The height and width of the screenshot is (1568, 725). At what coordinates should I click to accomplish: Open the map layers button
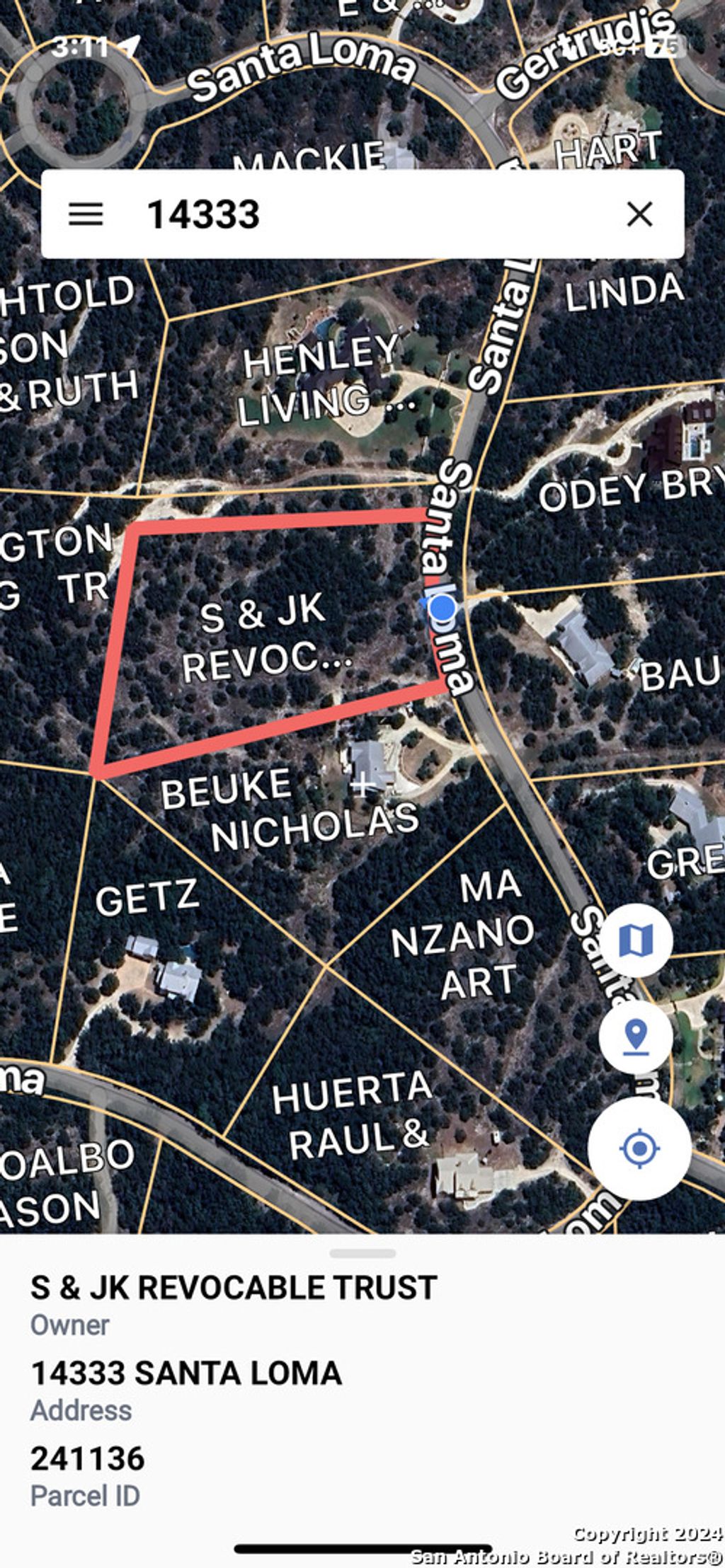pos(635,940)
